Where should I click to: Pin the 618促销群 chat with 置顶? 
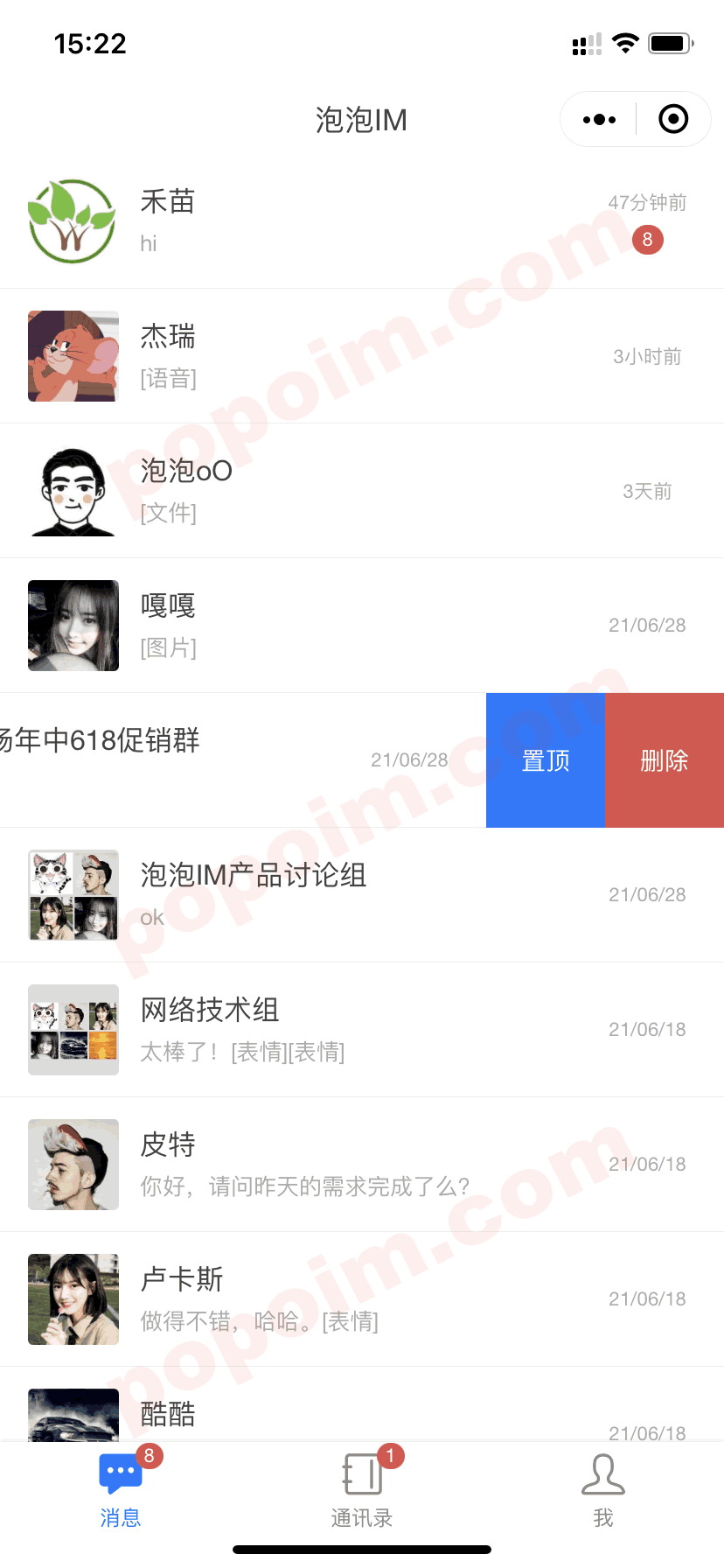546,760
